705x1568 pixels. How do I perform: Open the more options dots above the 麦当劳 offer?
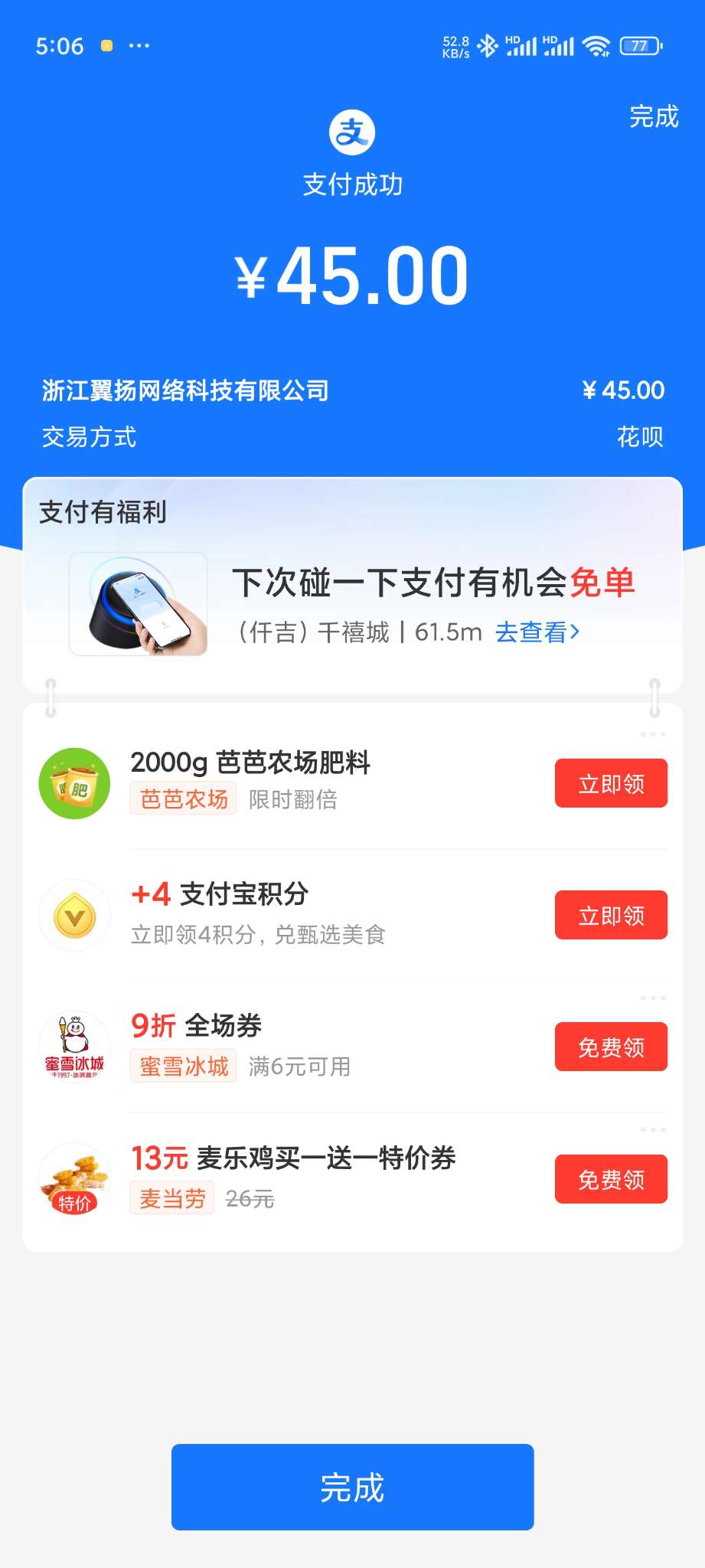click(x=653, y=1129)
